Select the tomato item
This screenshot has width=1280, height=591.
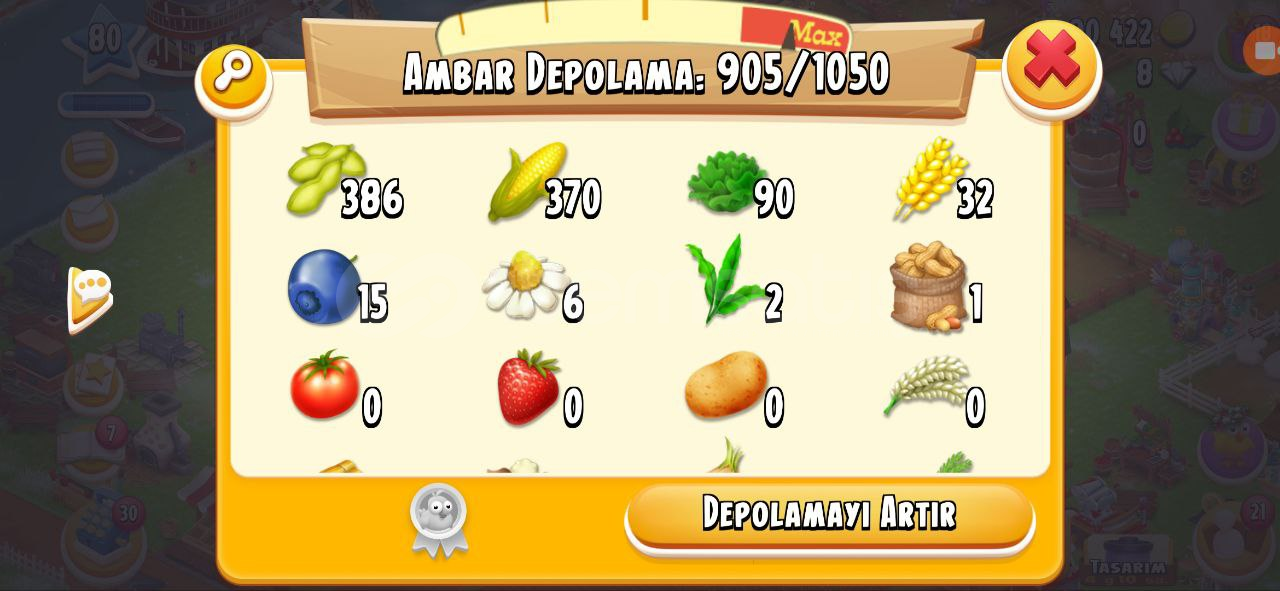point(325,386)
